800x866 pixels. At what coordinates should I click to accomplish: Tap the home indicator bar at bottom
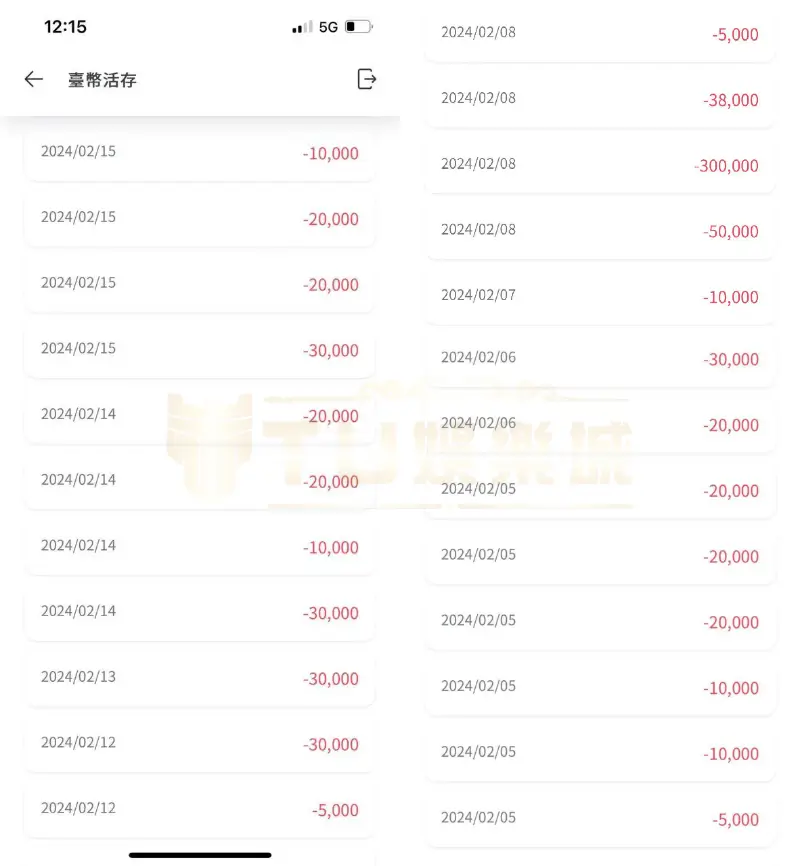click(x=200, y=856)
